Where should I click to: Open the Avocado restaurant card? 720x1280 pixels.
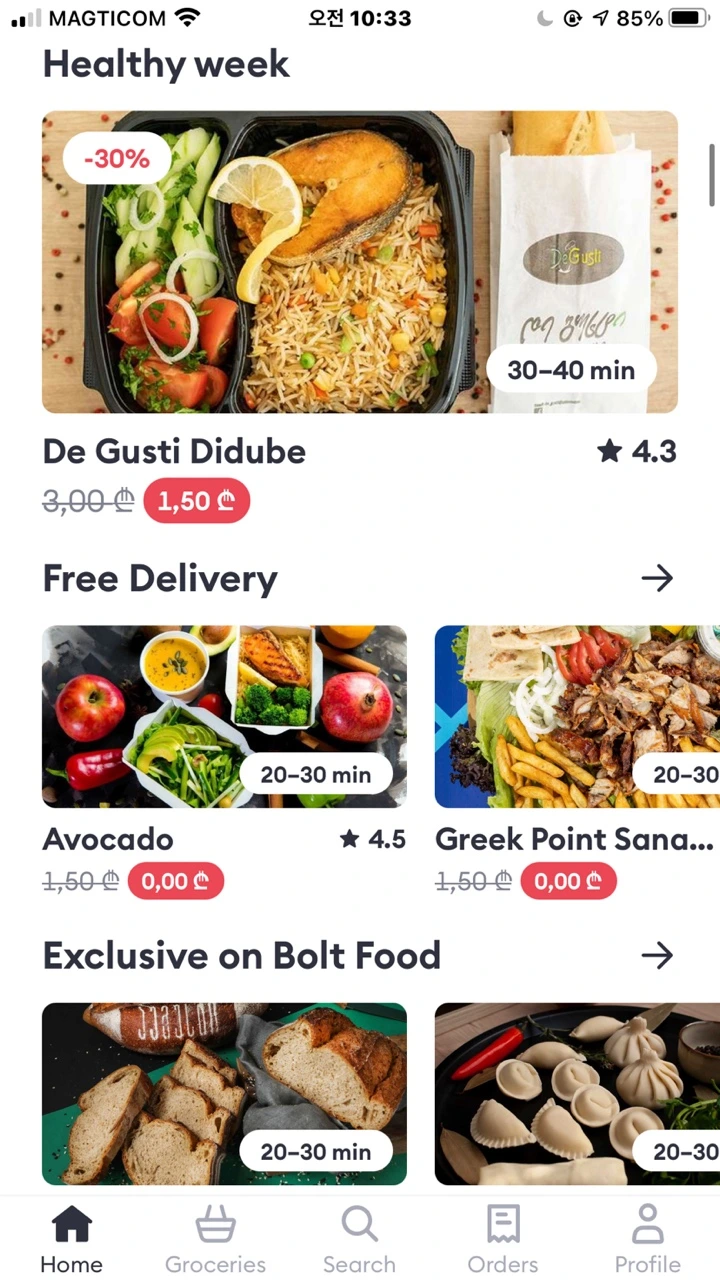click(224, 716)
